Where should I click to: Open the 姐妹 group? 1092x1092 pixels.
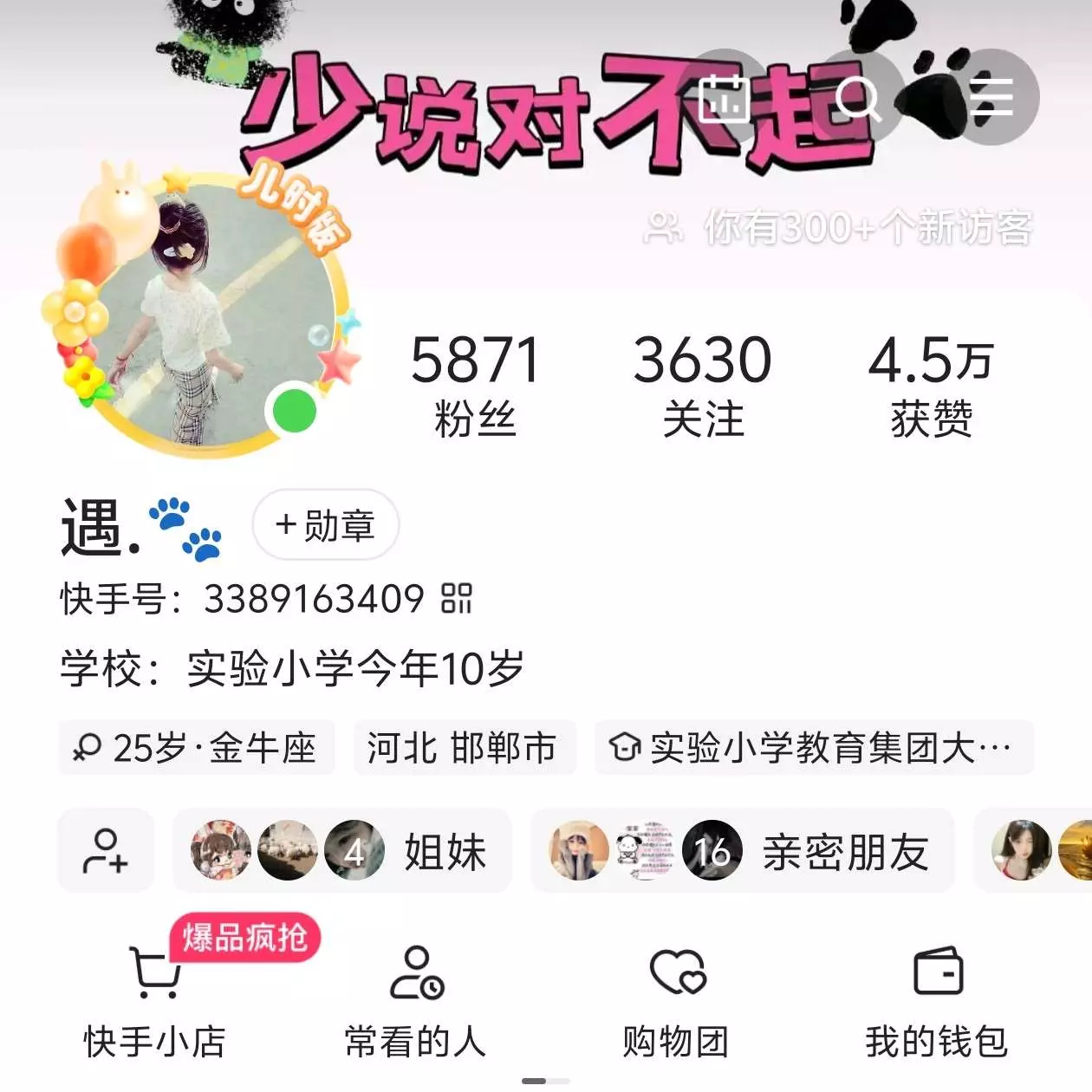pos(341,851)
